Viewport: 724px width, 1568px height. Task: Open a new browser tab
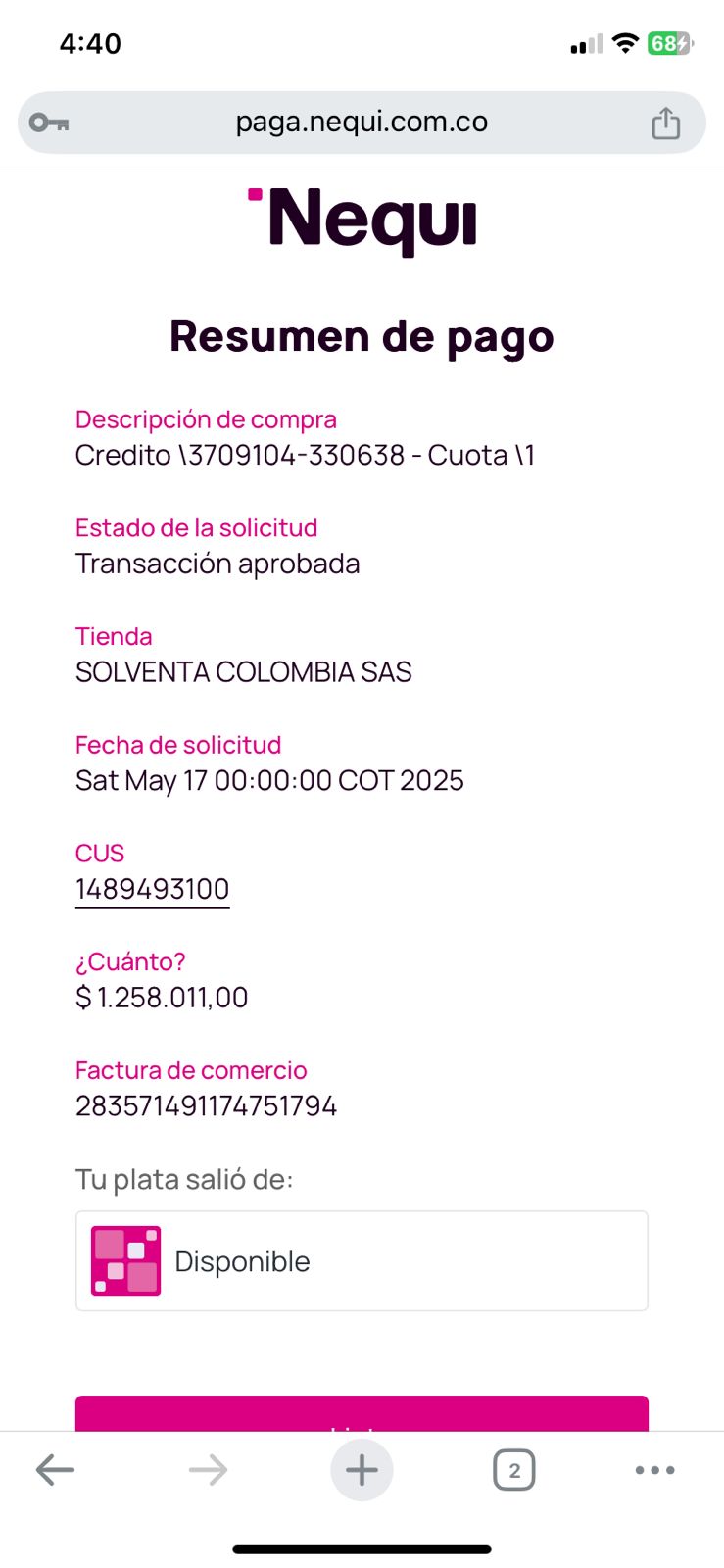362,1470
